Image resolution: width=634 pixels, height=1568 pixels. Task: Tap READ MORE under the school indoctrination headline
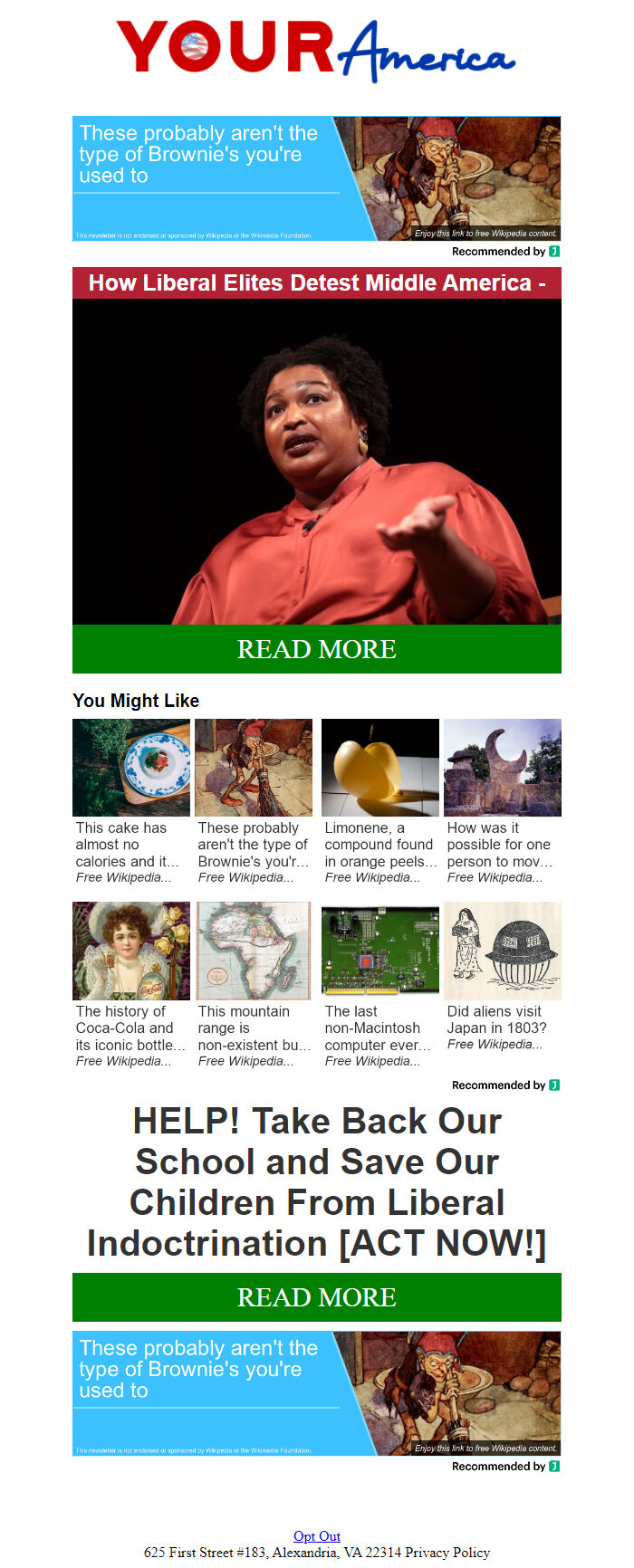point(316,1297)
